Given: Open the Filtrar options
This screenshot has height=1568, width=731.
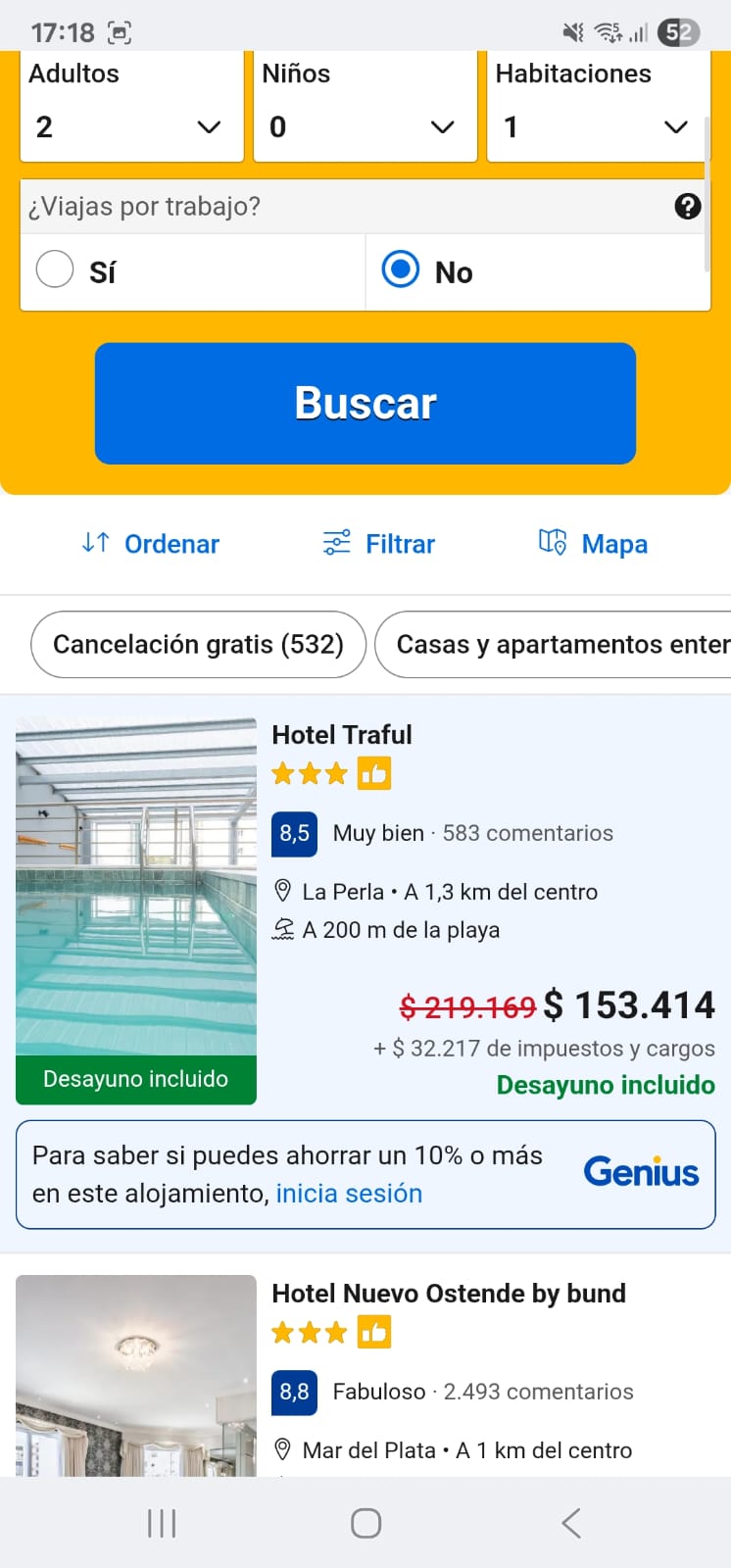Looking at the screenshot, I should coord(379,544).
